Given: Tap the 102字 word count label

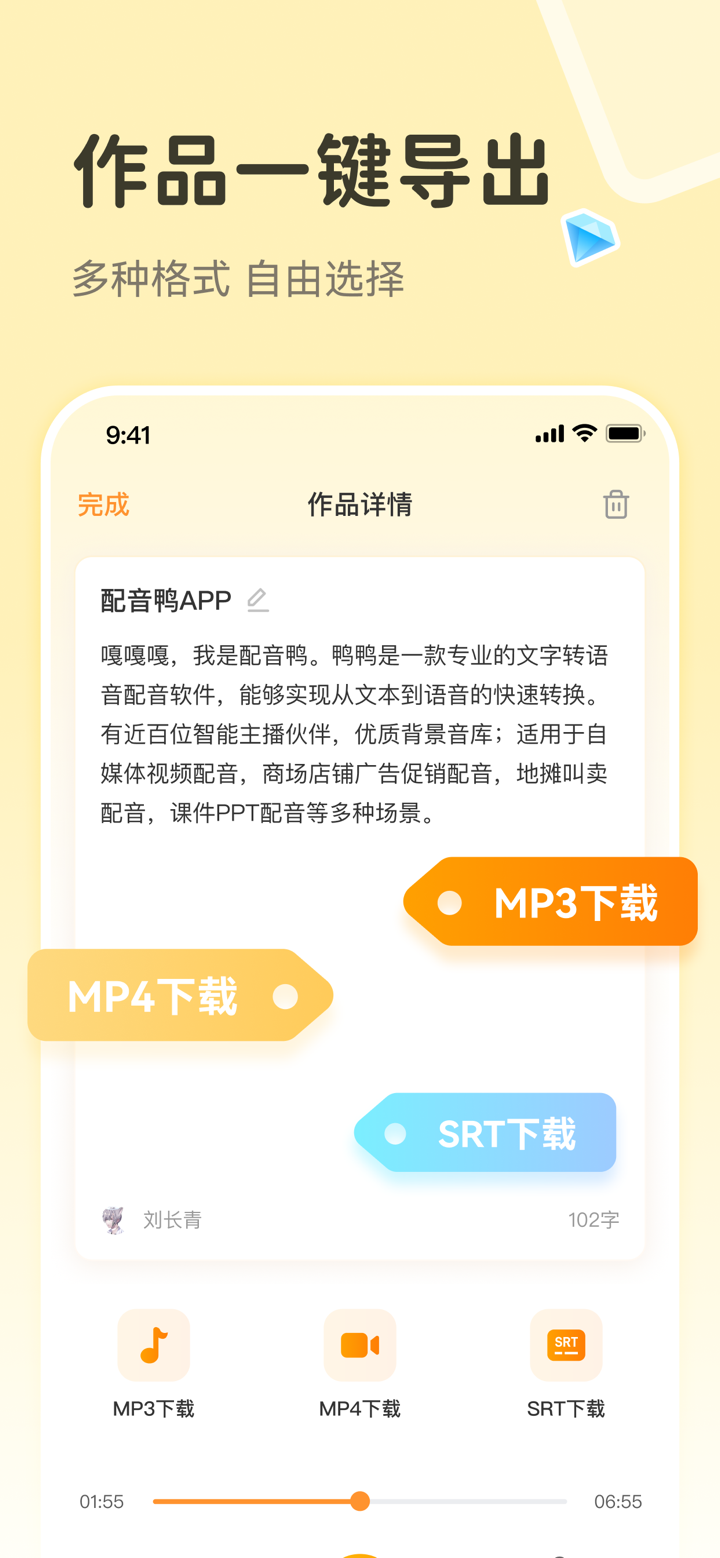Looking at the screenshot, I should pyautogui.click(x=594, y=1220).
